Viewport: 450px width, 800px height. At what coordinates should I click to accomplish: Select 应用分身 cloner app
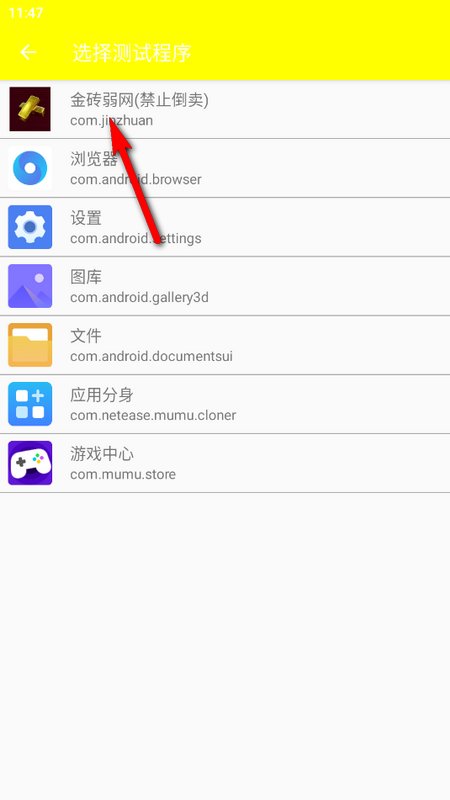(225, 404)
